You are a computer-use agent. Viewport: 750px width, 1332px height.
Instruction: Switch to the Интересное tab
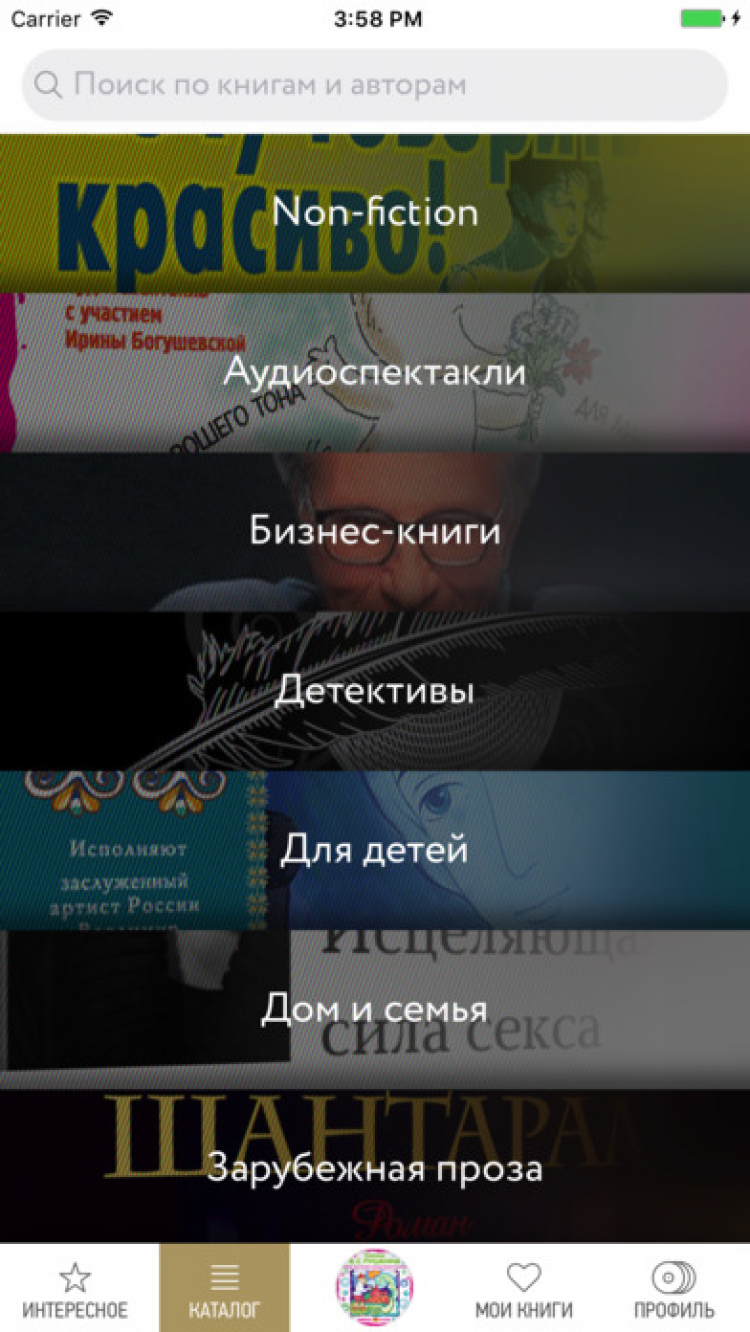(75, 1289)
